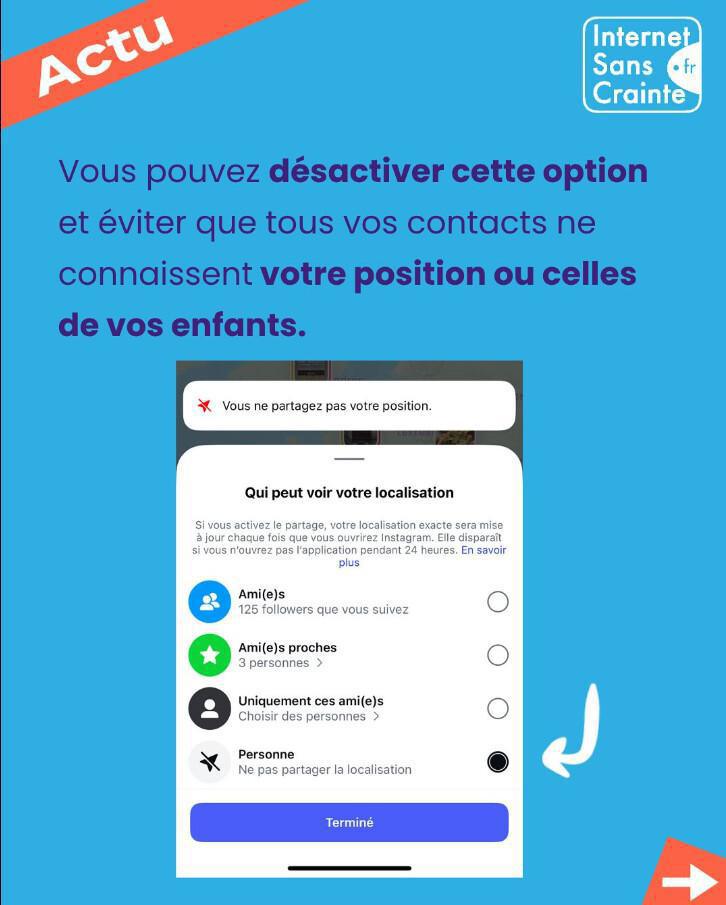Viewport: 726px width, 905px height.
Task: Select the blue Ami(e)s friends icon
Action: click(x=209, y=602)
